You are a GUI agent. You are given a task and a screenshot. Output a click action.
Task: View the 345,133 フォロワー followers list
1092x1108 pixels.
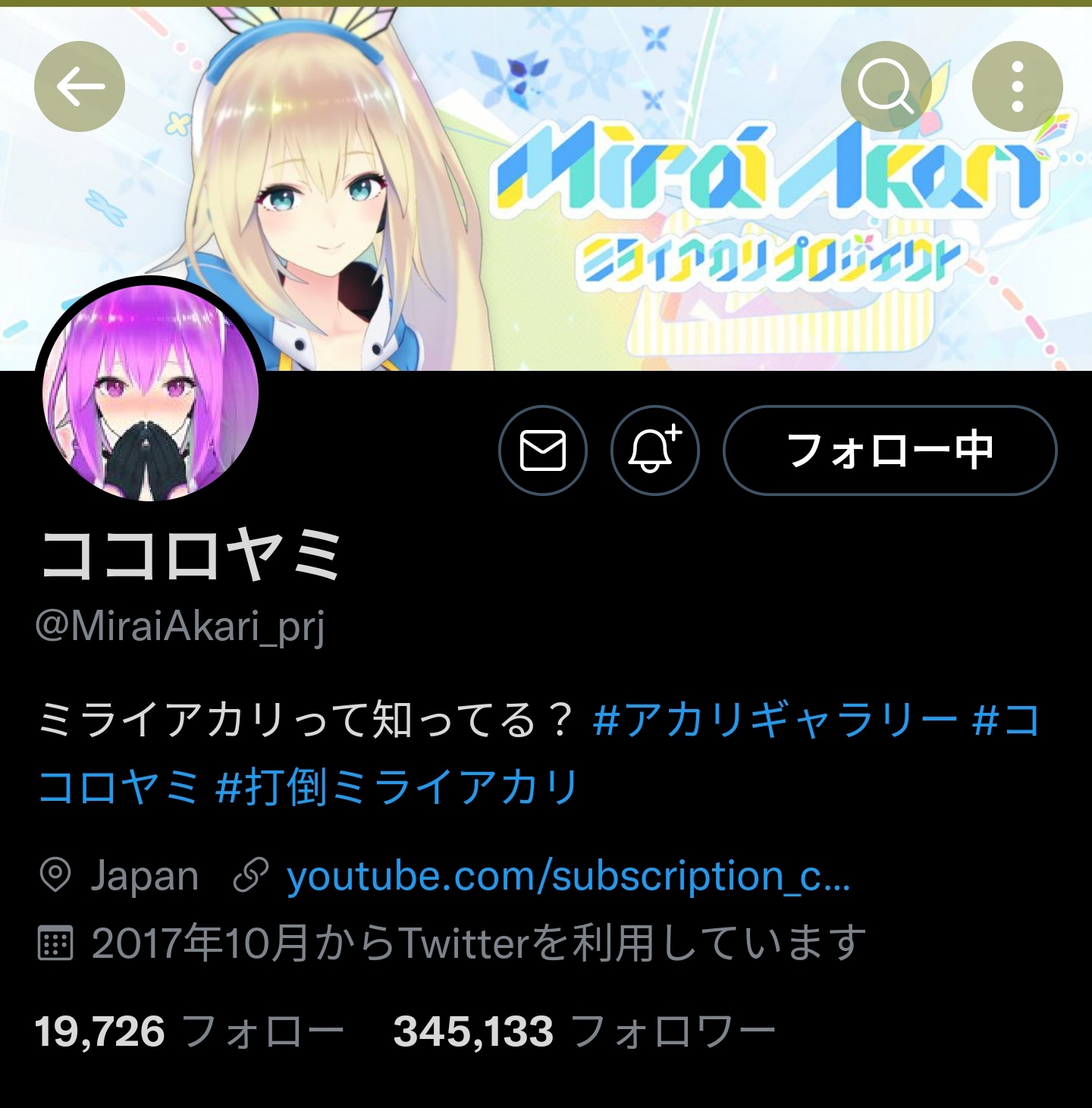(x=584, y=1032)
